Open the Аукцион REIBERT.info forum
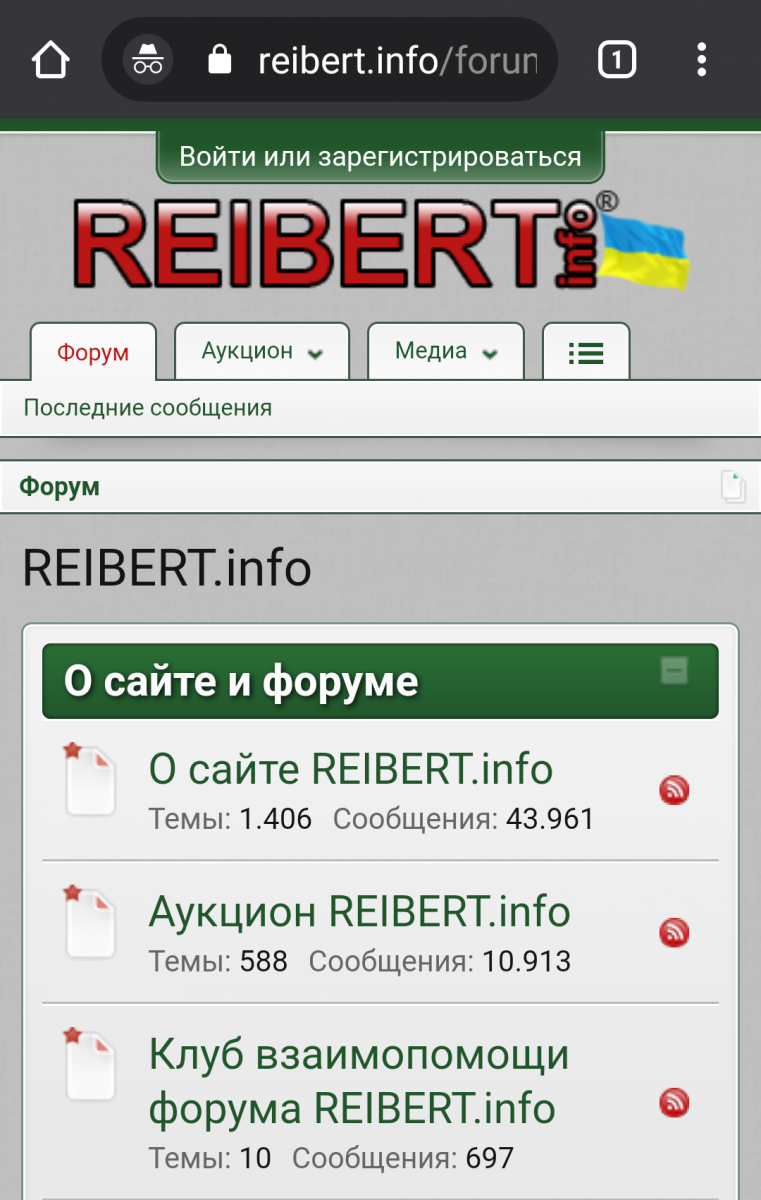This screenshot has width=761, height=1200. coord(359,911)
